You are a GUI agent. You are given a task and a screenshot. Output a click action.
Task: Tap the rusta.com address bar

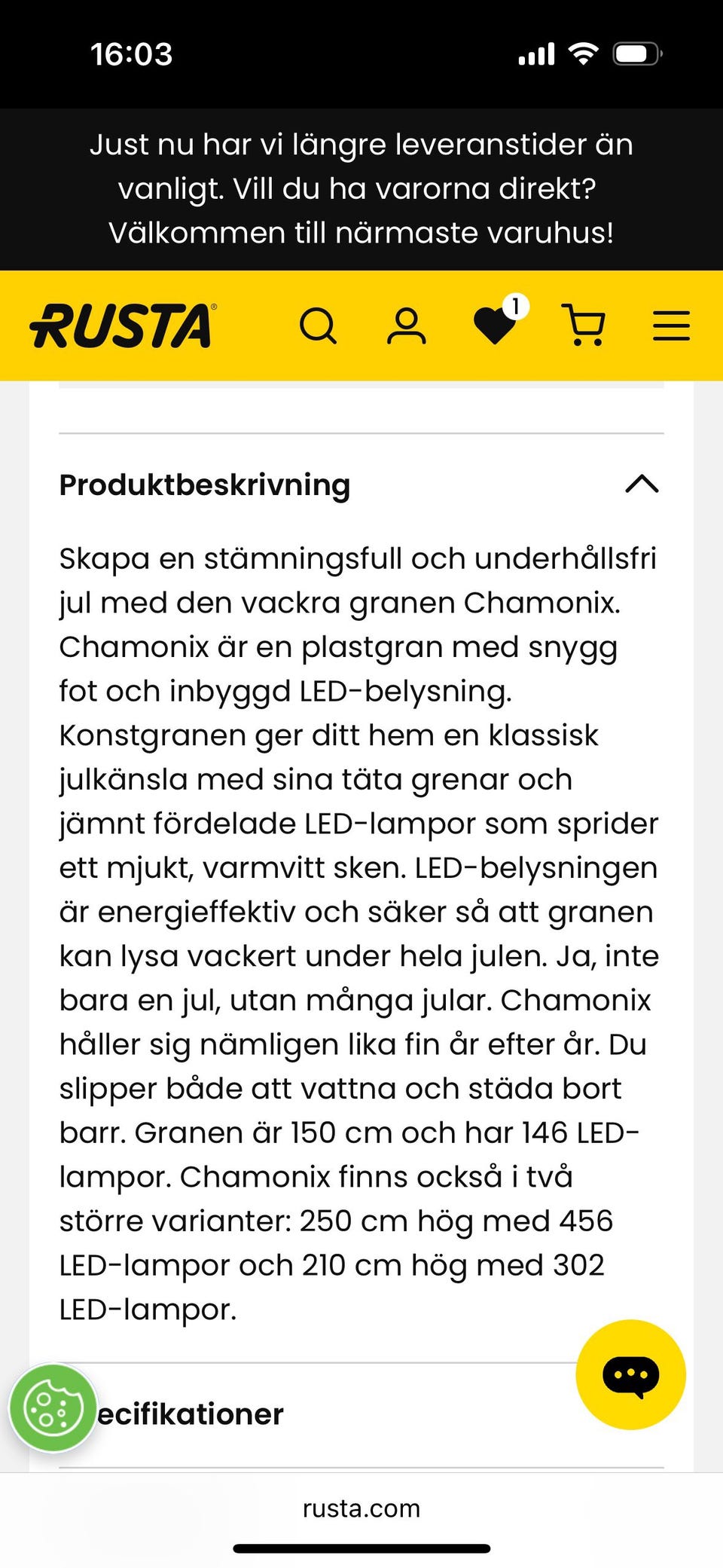pyautogui.click(x=361, y=1508)
